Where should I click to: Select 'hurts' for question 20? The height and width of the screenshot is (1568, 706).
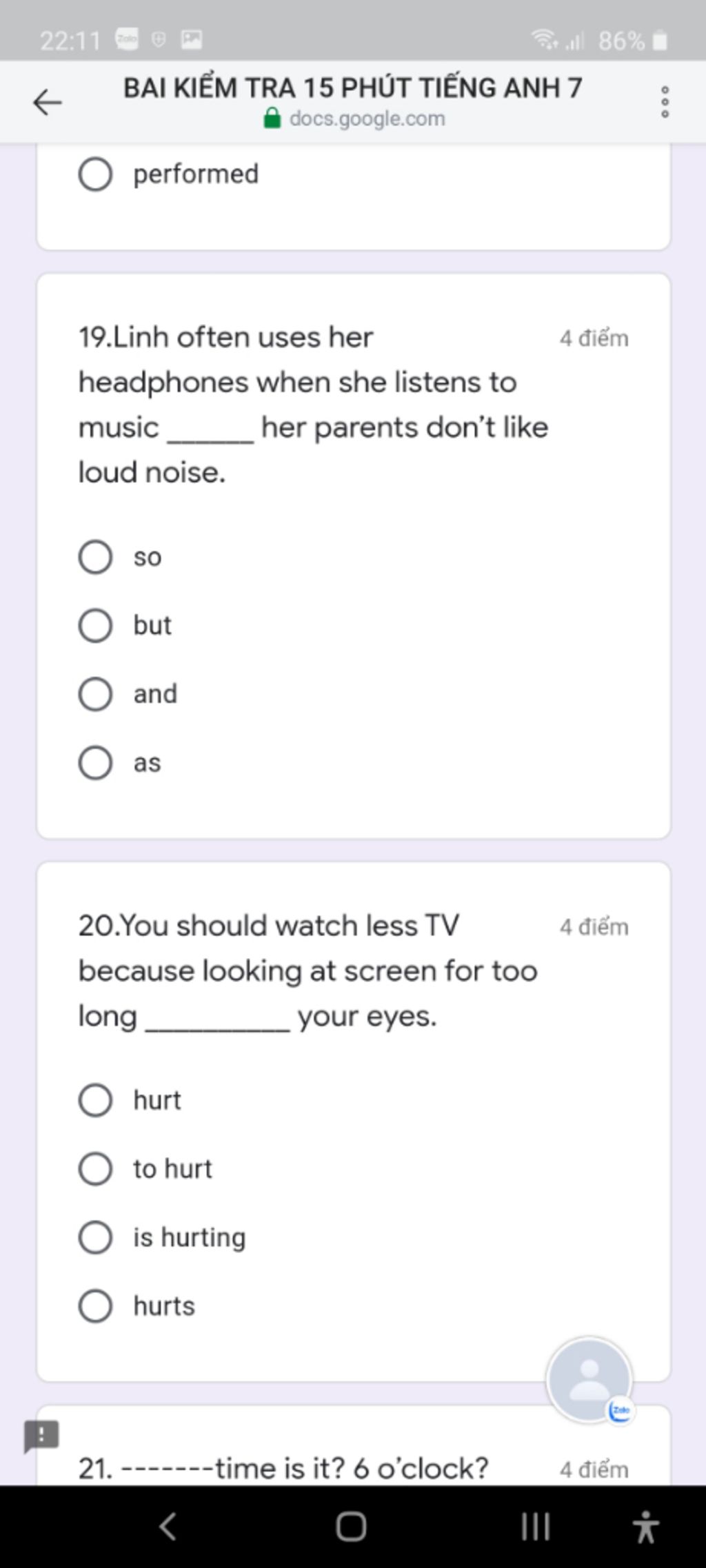tap(95, 1306)
